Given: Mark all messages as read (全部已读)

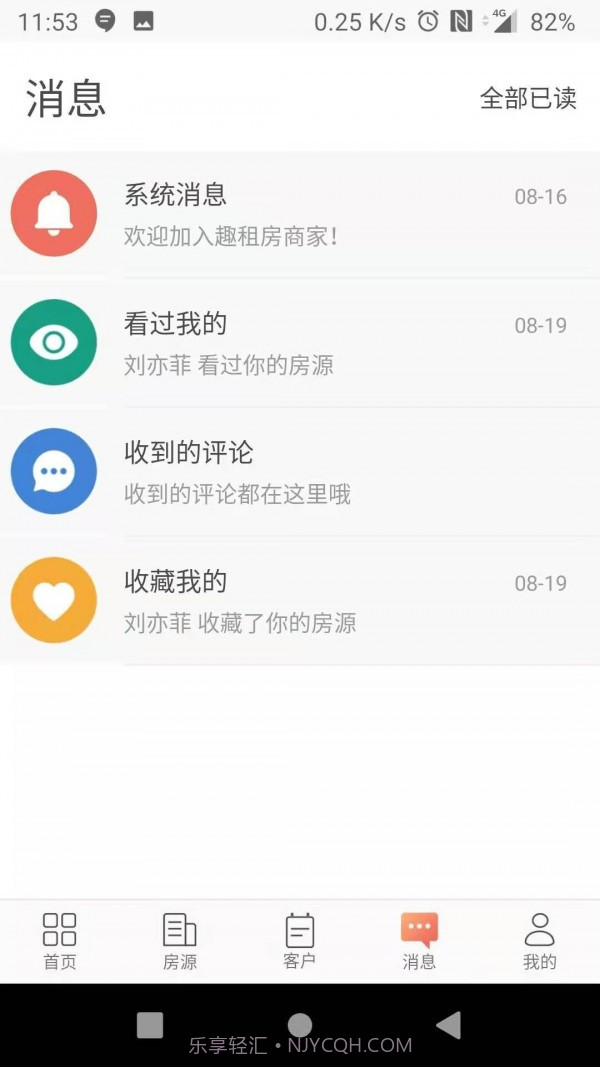Looking at the screenshot, I should [x=528, y=98].
